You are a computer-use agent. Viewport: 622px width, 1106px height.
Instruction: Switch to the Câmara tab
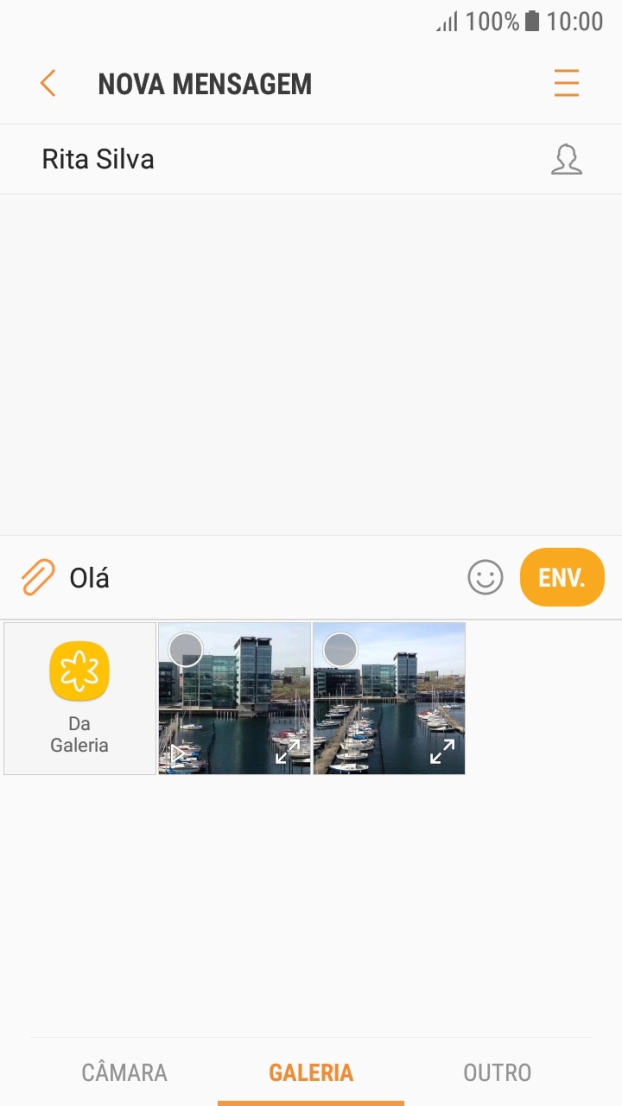click(124, 1073)
